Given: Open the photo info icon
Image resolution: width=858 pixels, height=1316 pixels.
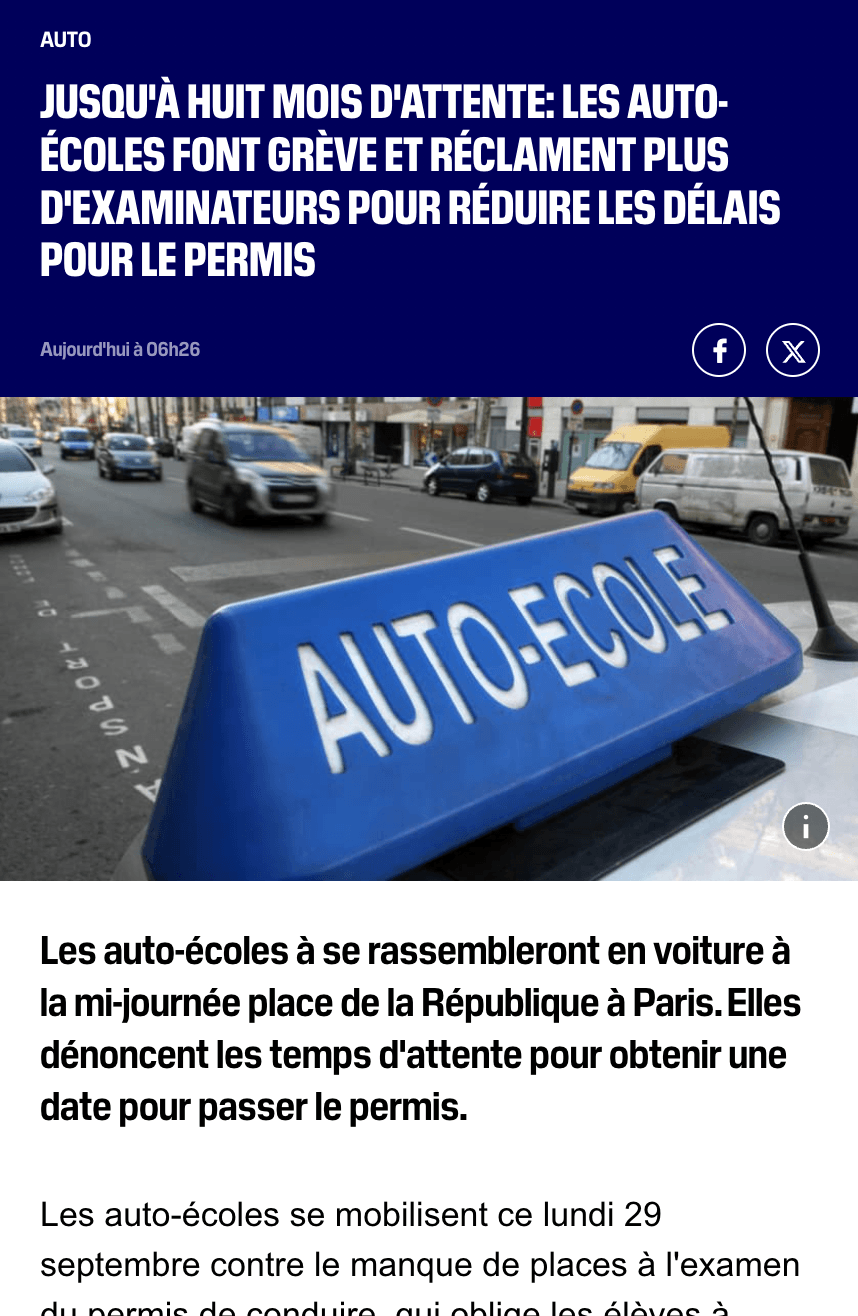Looking at the screenshot, I should pos(806,827).
